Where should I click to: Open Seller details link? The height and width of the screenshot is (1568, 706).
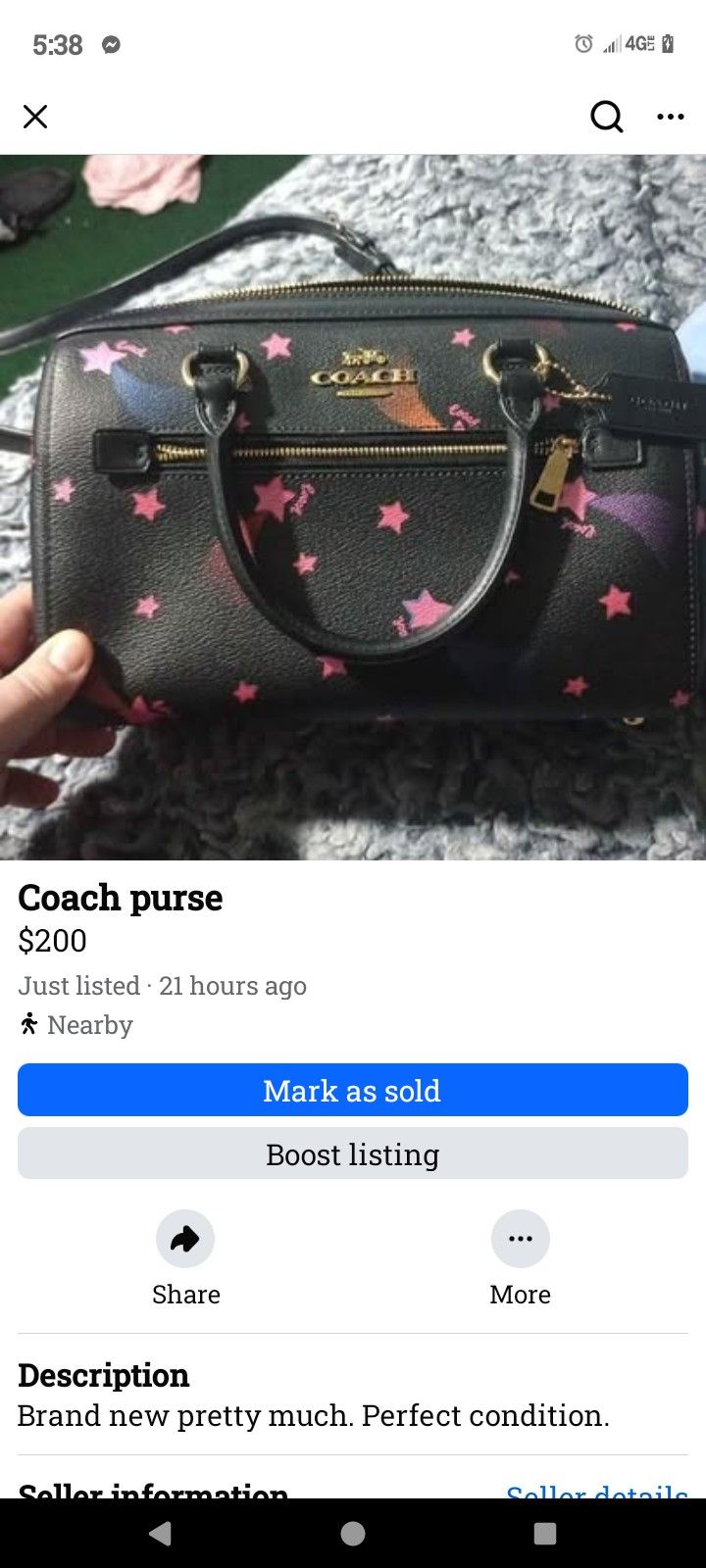596,1490
